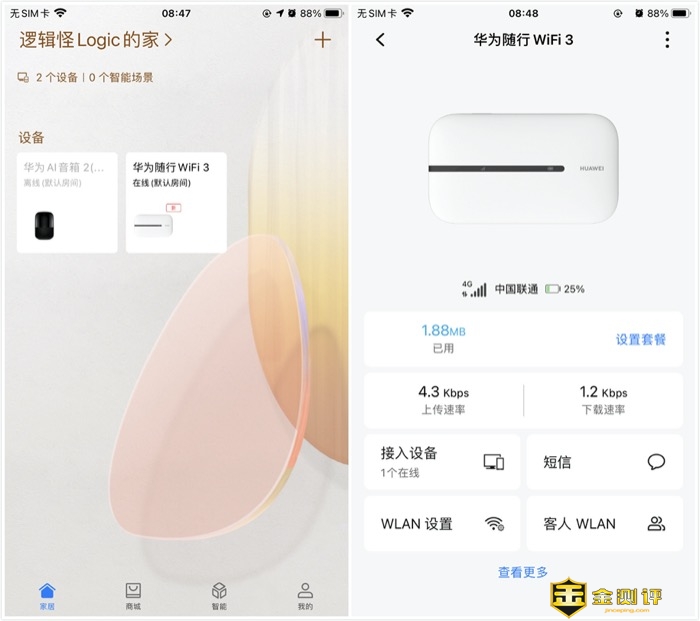Viewport: 700px width, 621px height.
Task: Switch to the 我的 tab
Action: pos(305,596)
